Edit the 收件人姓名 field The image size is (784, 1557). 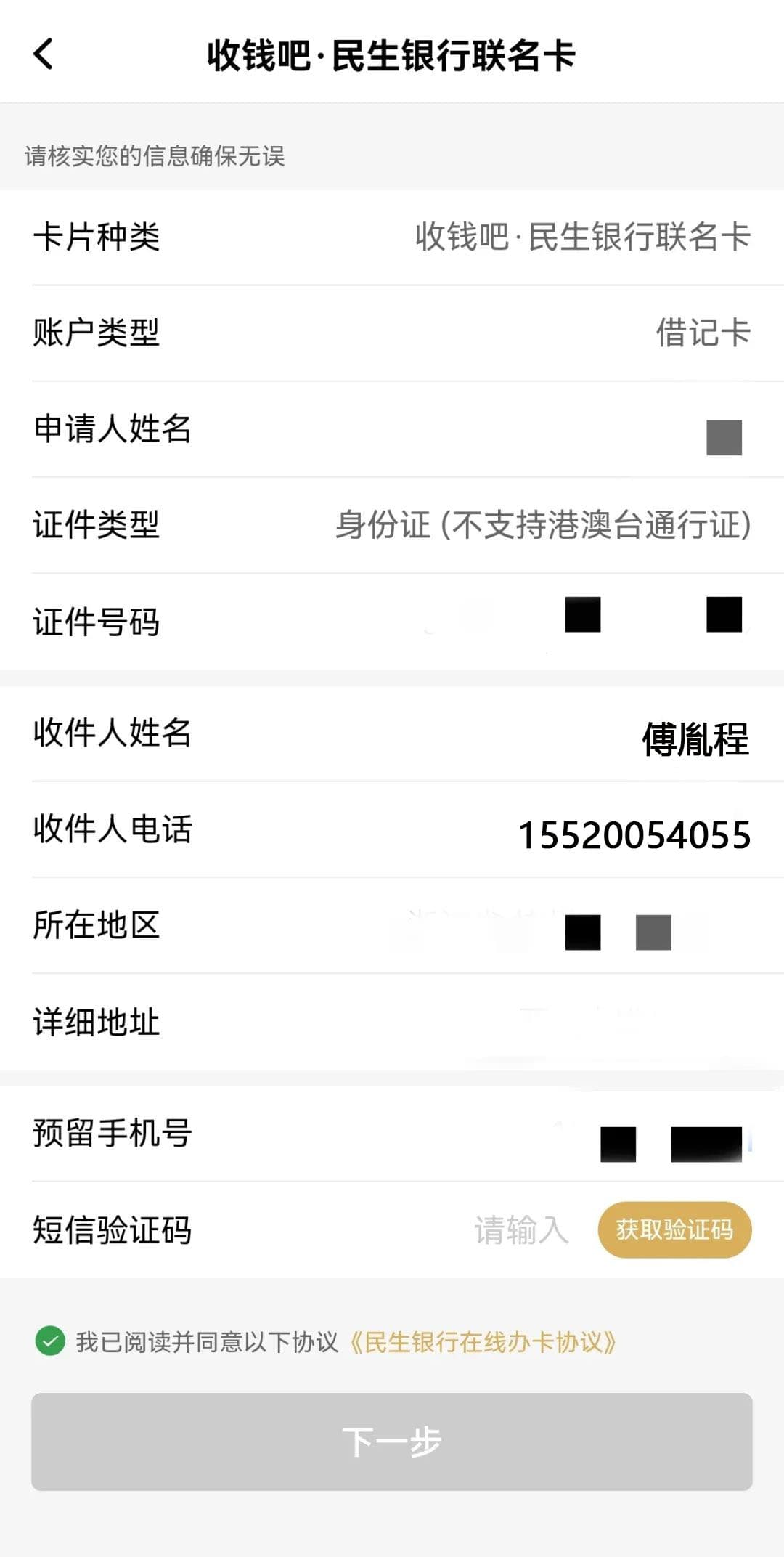(392, 733)
